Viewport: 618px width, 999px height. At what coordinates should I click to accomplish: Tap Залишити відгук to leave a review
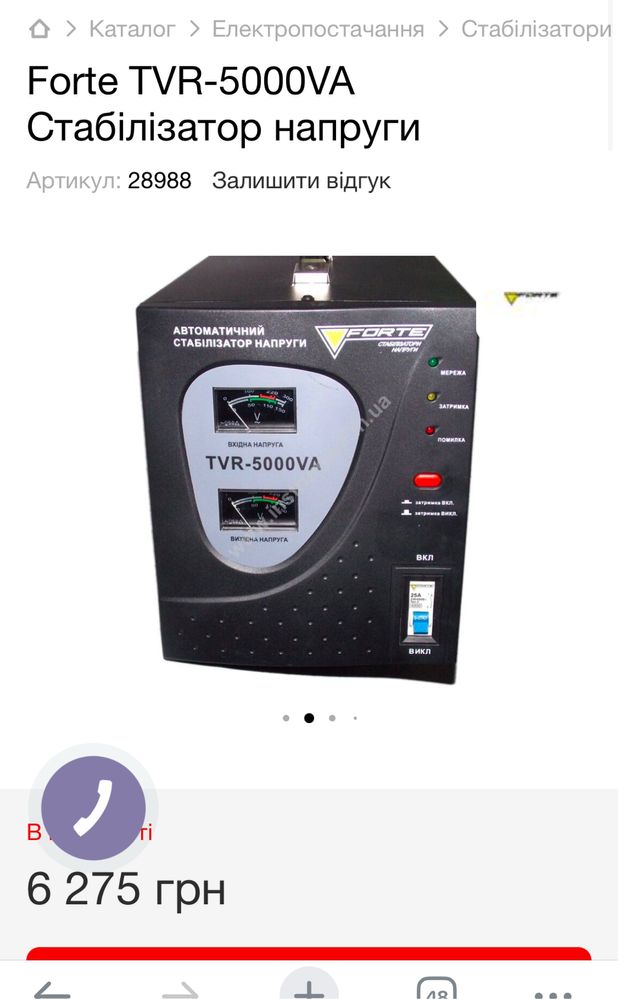tap(301, 181)
